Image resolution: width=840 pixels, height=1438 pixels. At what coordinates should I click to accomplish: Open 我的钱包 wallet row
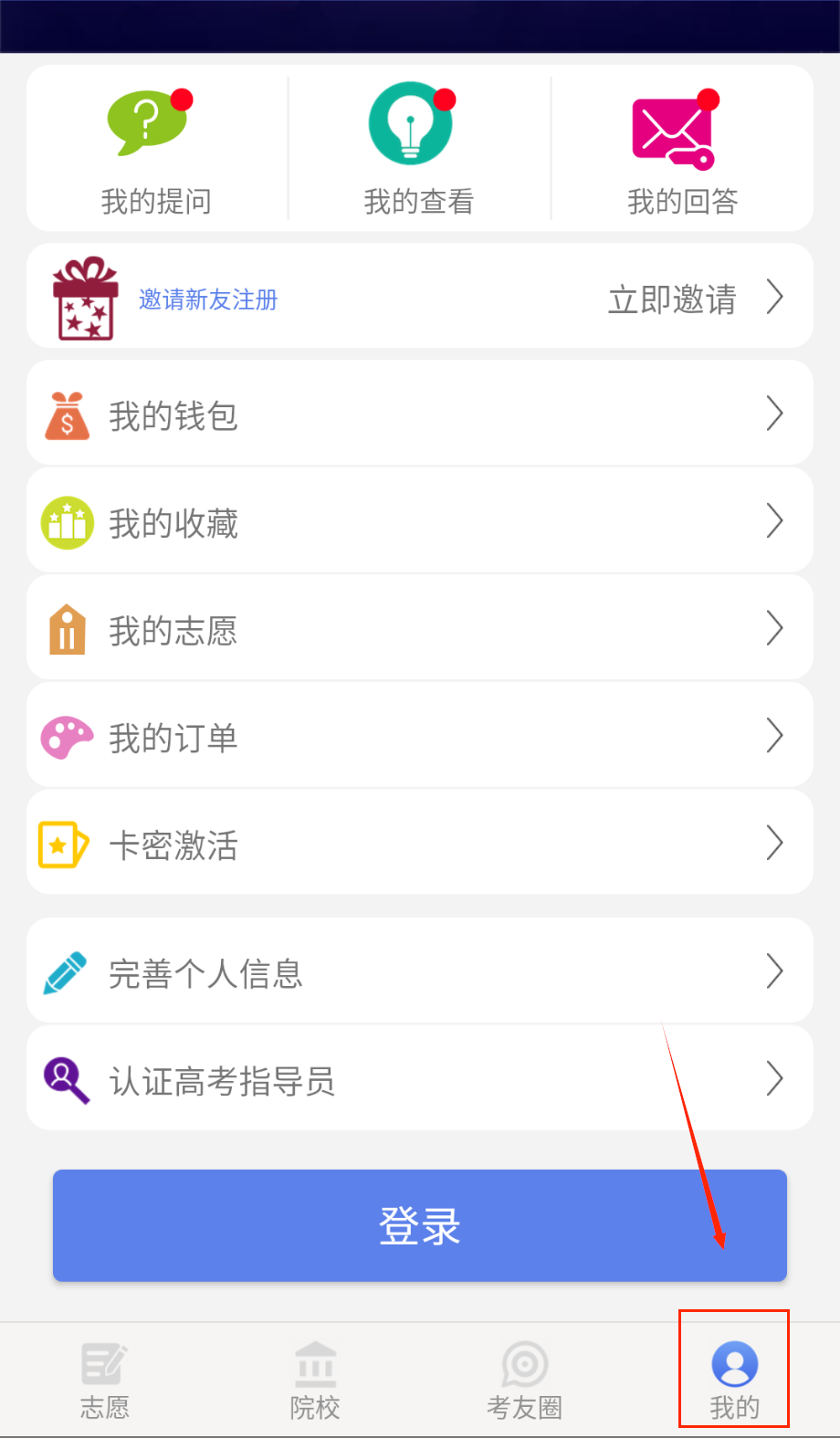coord(419,415)
